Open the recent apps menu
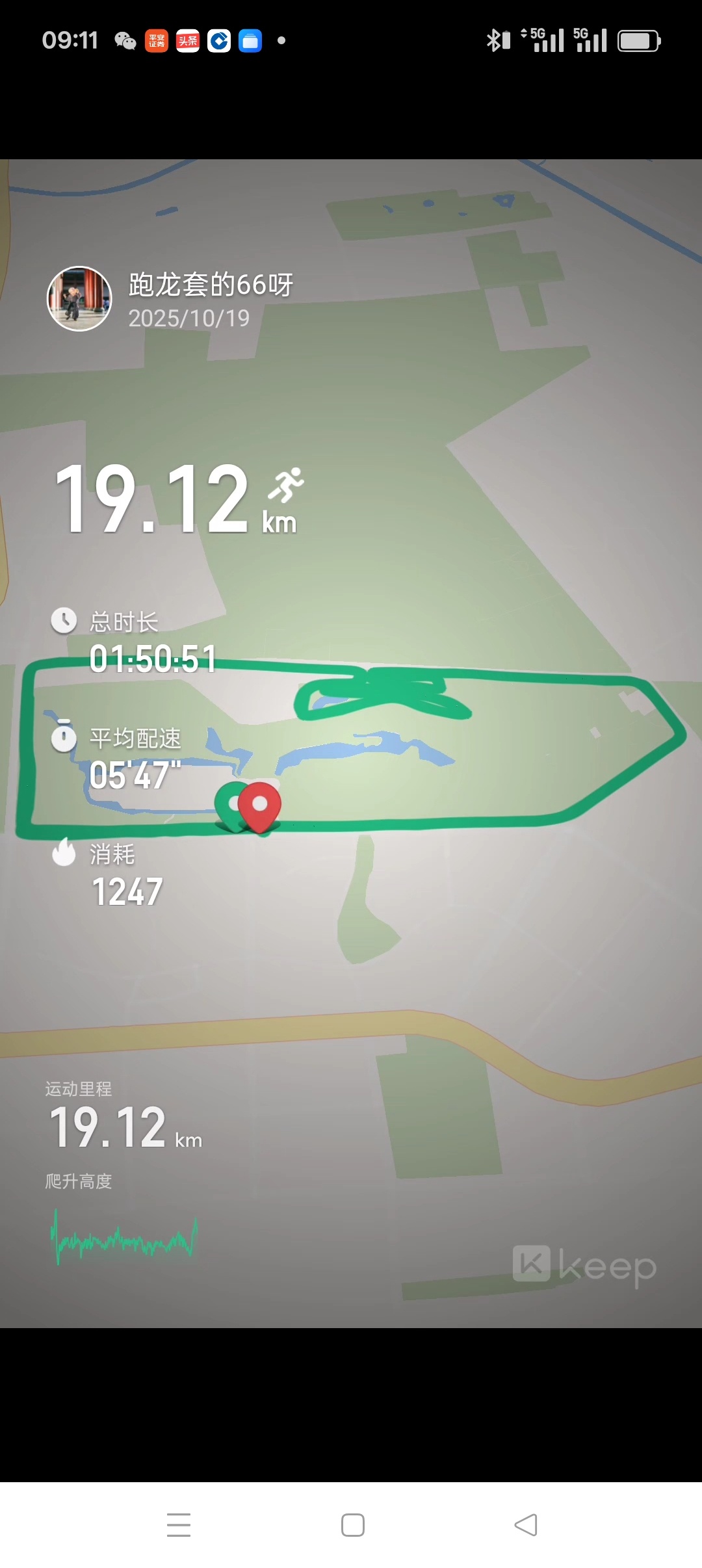702x1568 pixels. tap(179, 1524)
